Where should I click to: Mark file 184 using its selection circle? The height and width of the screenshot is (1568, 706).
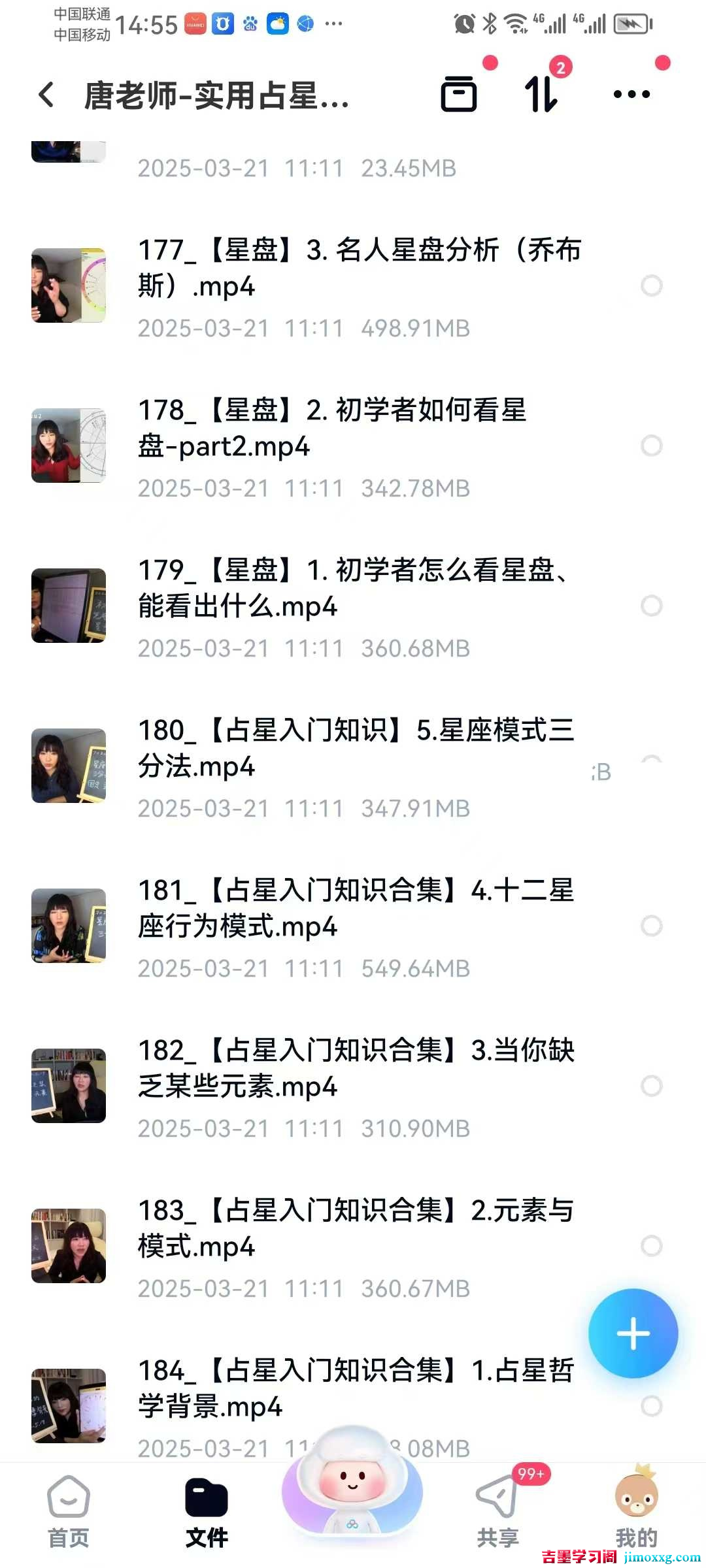(x=650, y=1406)
